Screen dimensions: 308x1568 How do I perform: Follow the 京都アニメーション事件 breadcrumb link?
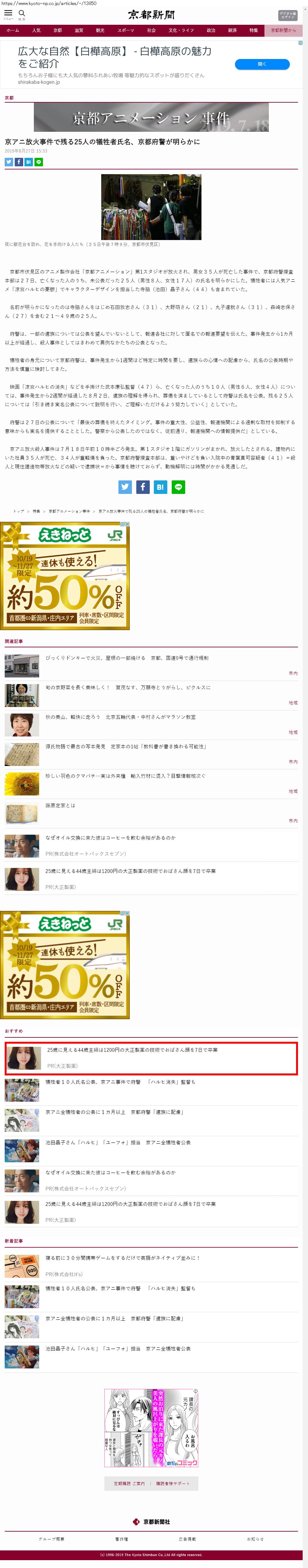(69, 511)
